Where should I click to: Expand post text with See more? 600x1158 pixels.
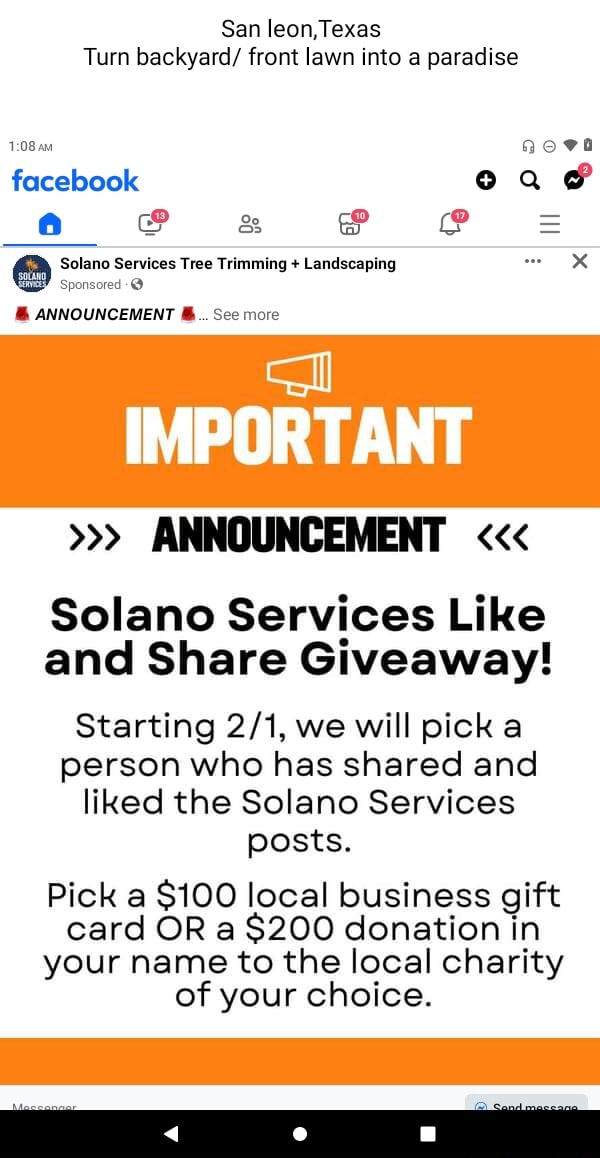246,314
